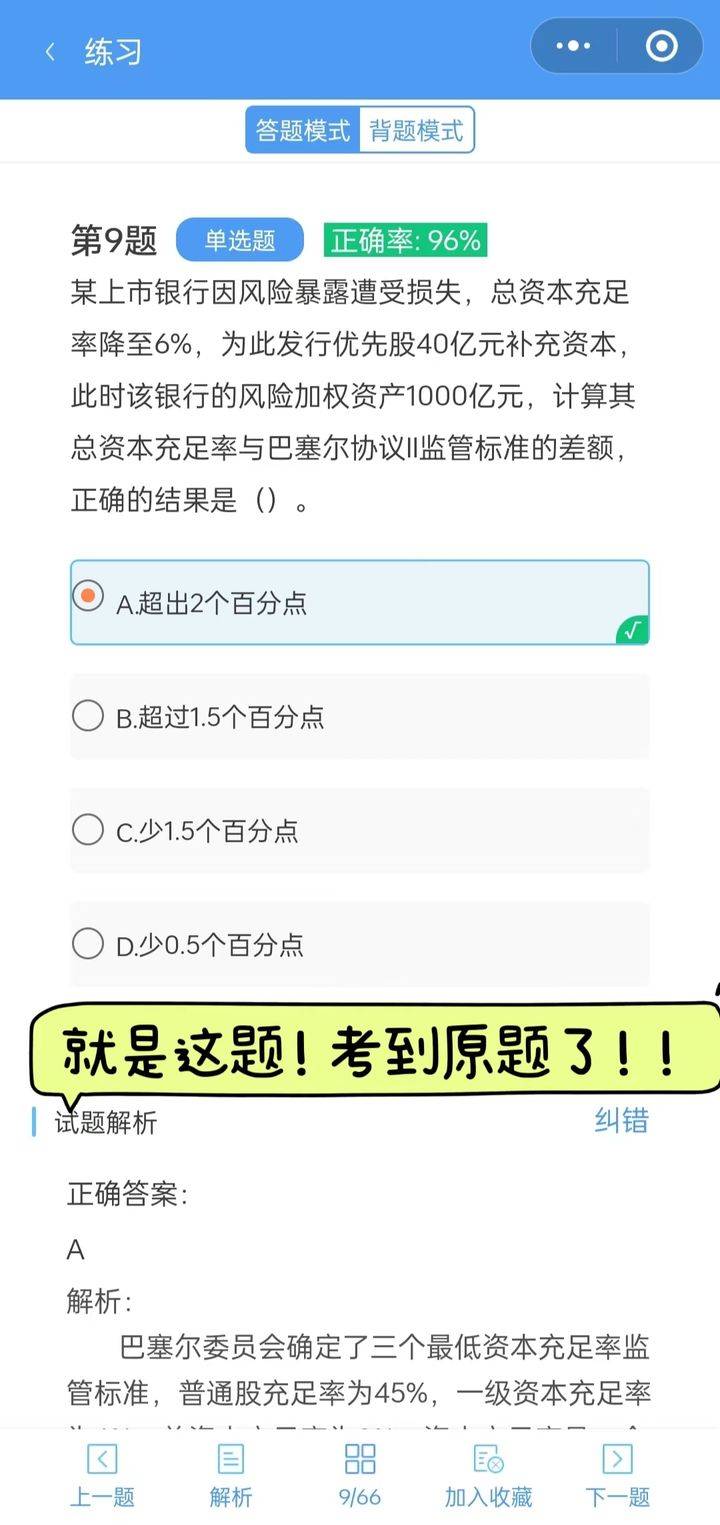Show the 解析 explanation

(x=231, y=1475)
